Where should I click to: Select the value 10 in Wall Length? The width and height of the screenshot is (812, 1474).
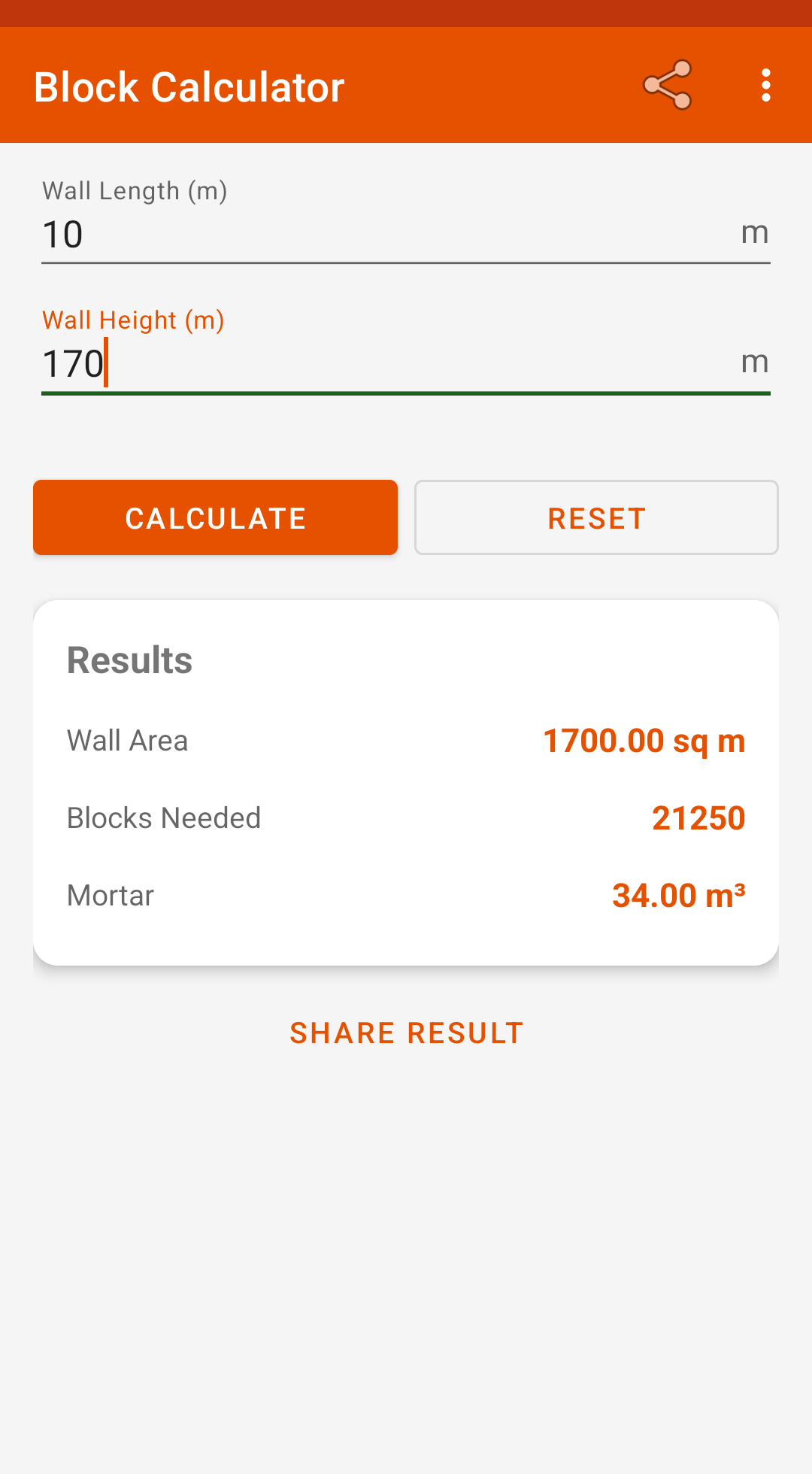(62, 234)
